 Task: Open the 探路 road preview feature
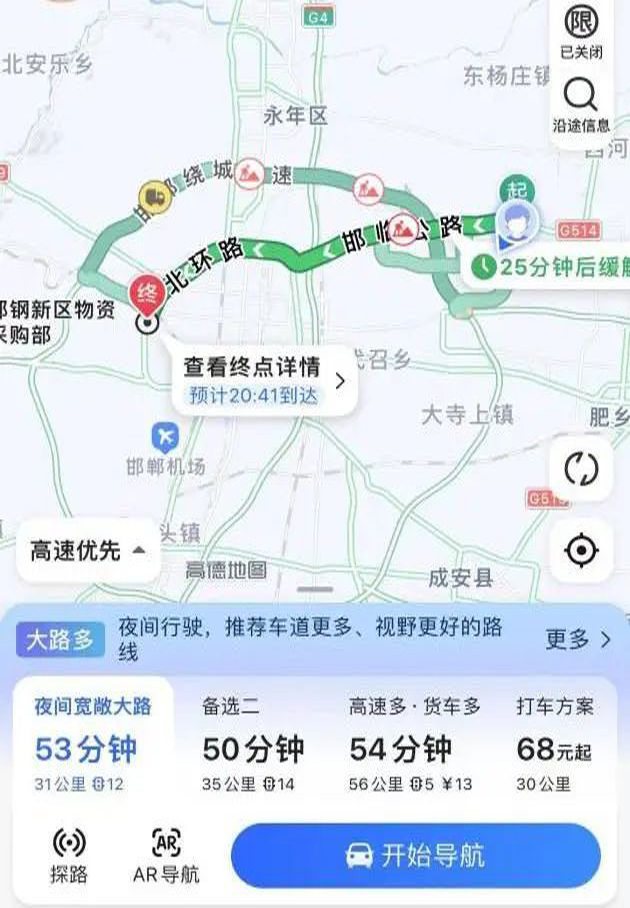tap(69, 856)
